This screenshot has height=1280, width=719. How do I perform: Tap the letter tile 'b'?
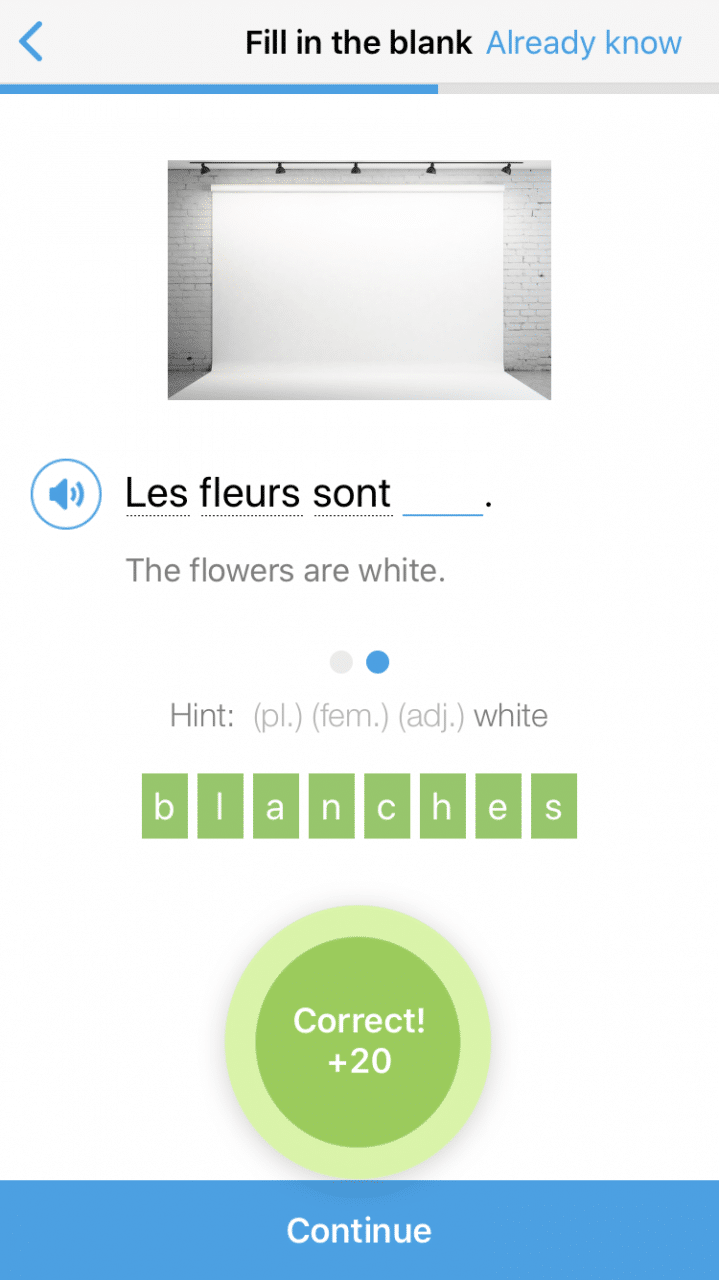click(164, 806)
